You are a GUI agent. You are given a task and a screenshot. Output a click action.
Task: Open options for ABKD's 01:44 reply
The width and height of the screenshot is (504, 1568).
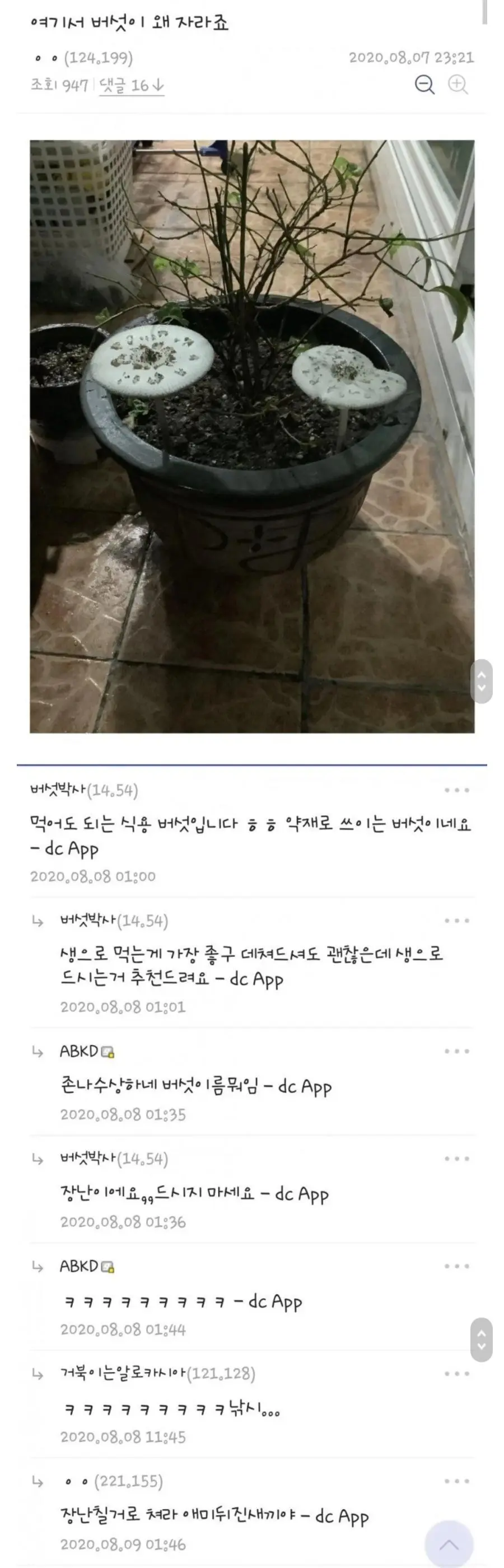[x=456, y=1266]
